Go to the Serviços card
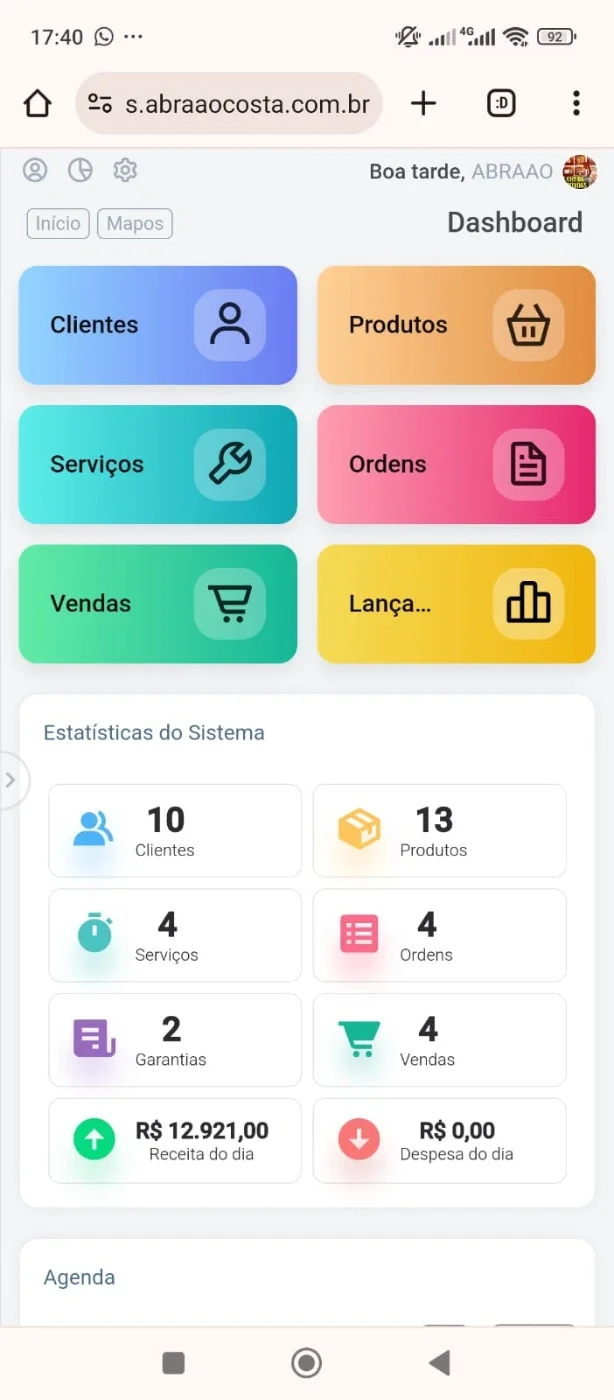 tap(158, 464)
